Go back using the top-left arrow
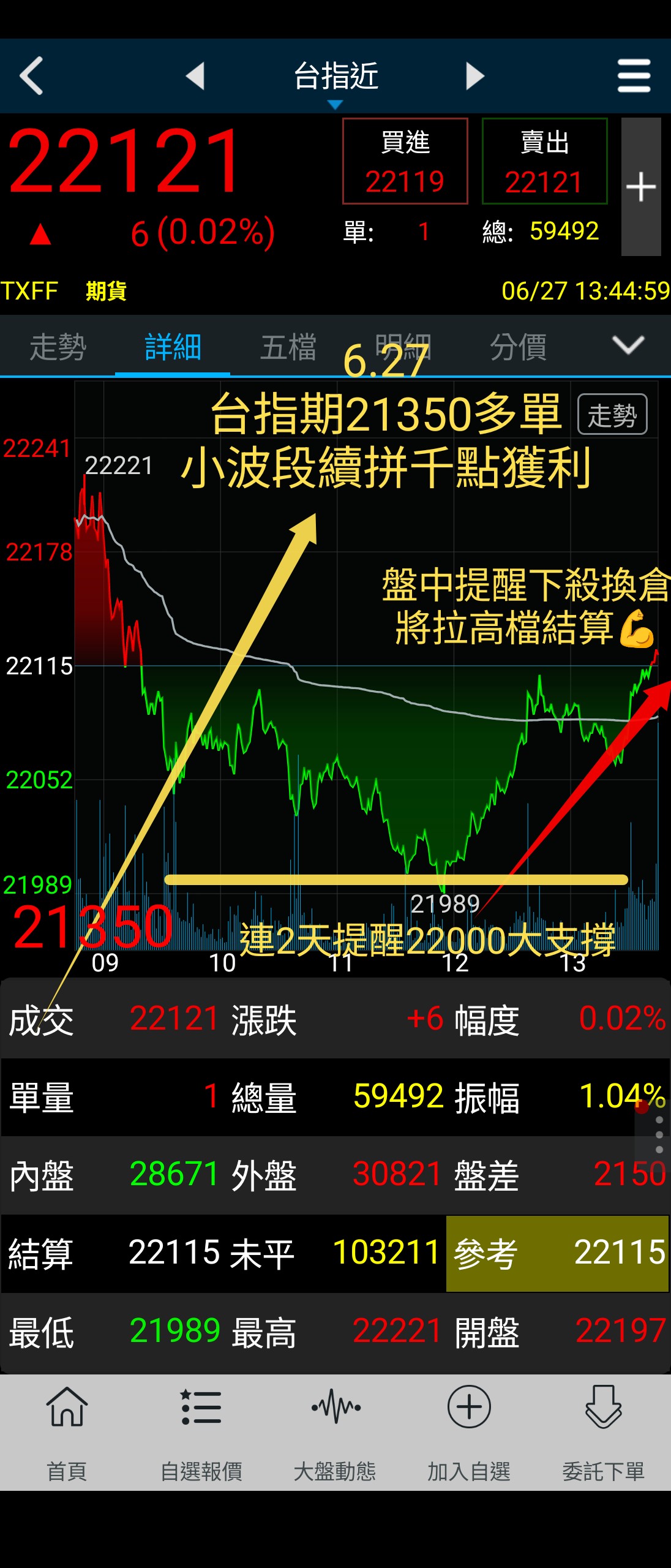Screen dimensions: 671x1568 32,76
